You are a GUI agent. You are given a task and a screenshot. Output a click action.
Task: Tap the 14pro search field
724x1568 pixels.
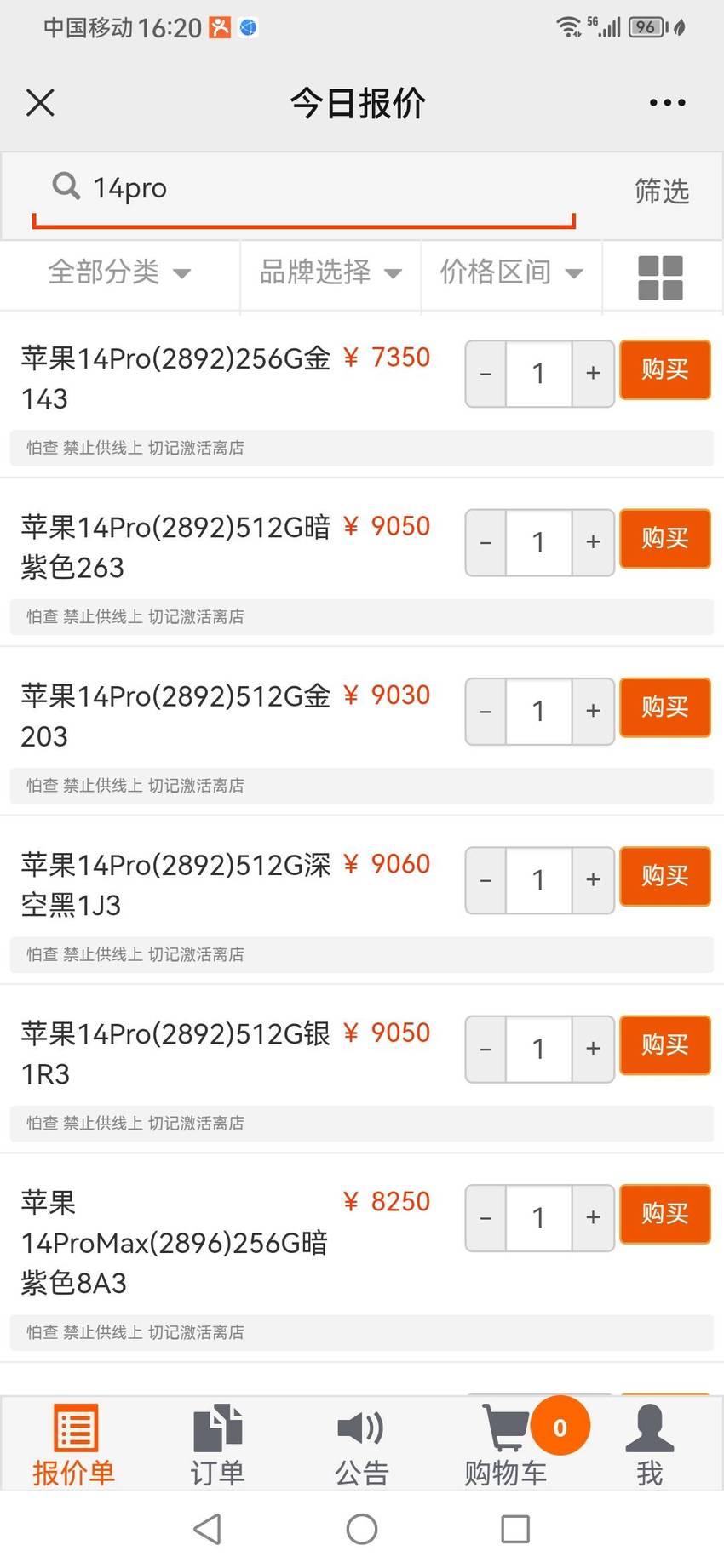click(x=304, y=189)
